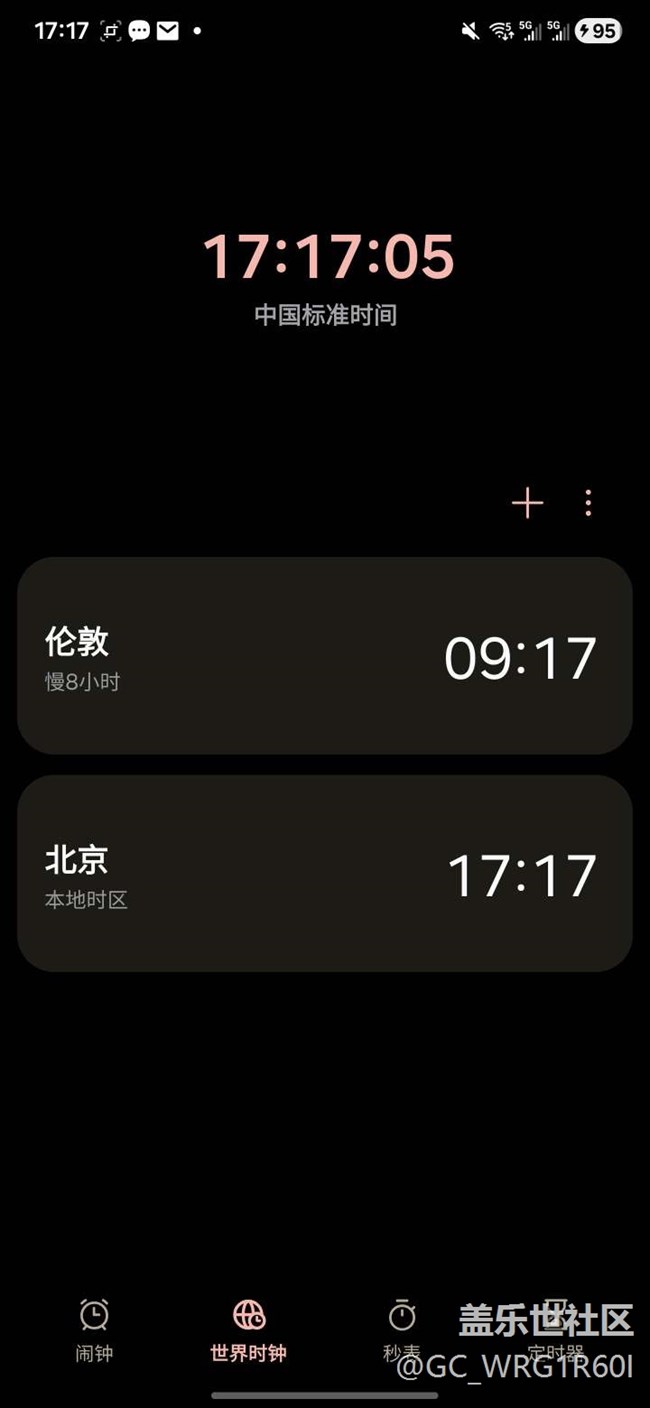Image resolution: width=650 pixels, height=1408 pixels.
Task: Open the 伦敦 world clock card
Action: coord(324,656)
